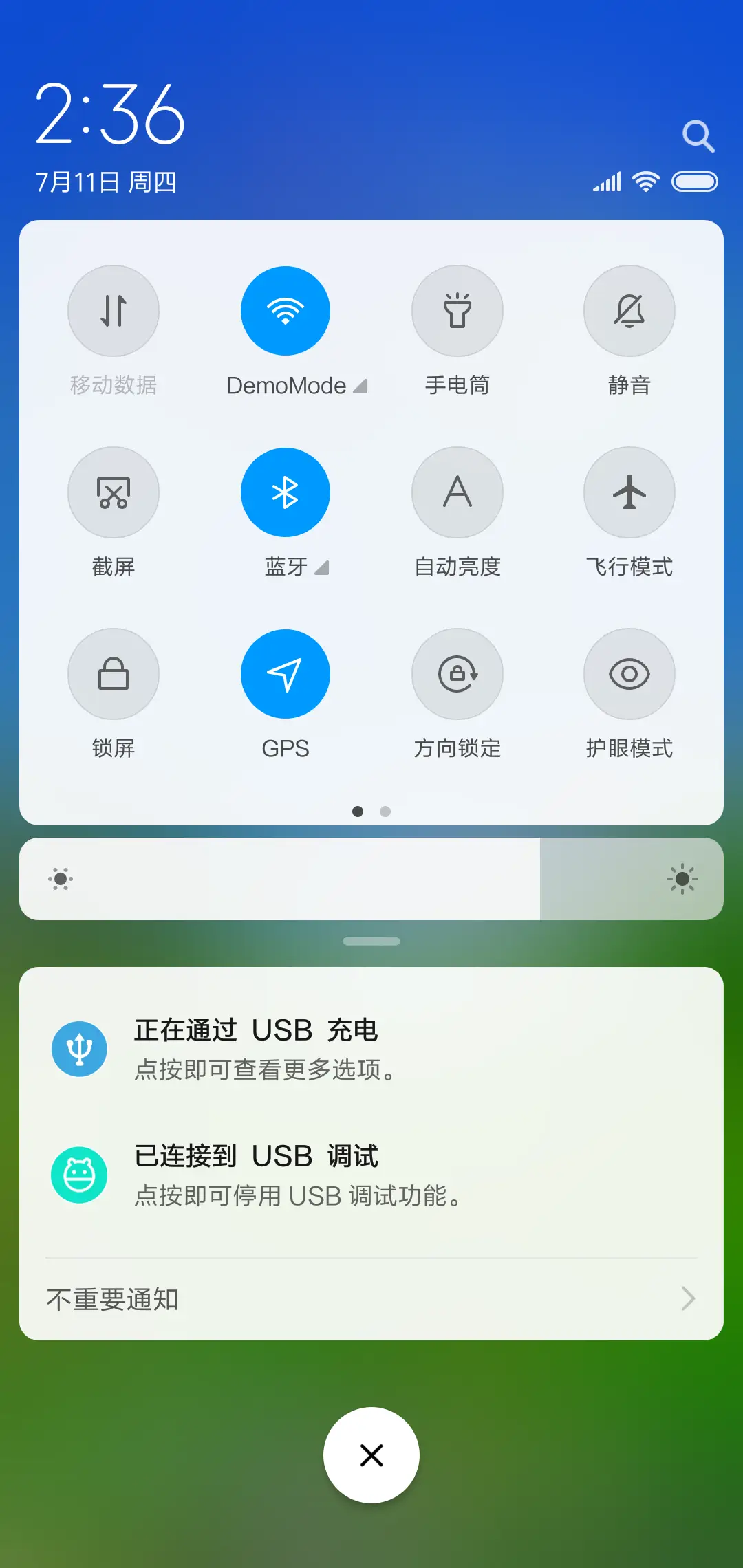
Task: Tap the USB charging notification icon
Action: [x=80, y=1049]
